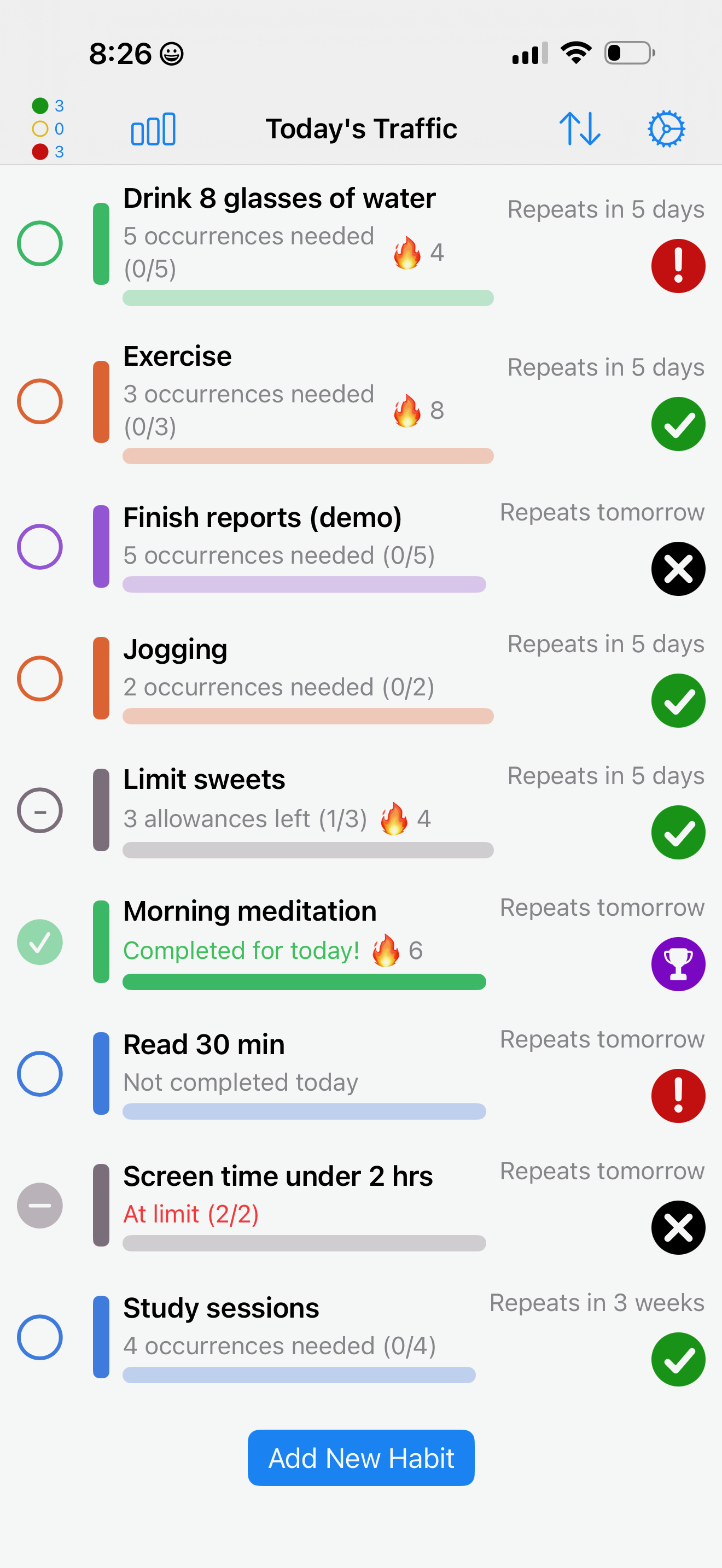Open the sort order arrows icon
Screen dimensions: 722x1568
pyautogui.click(x=580, y=128)
